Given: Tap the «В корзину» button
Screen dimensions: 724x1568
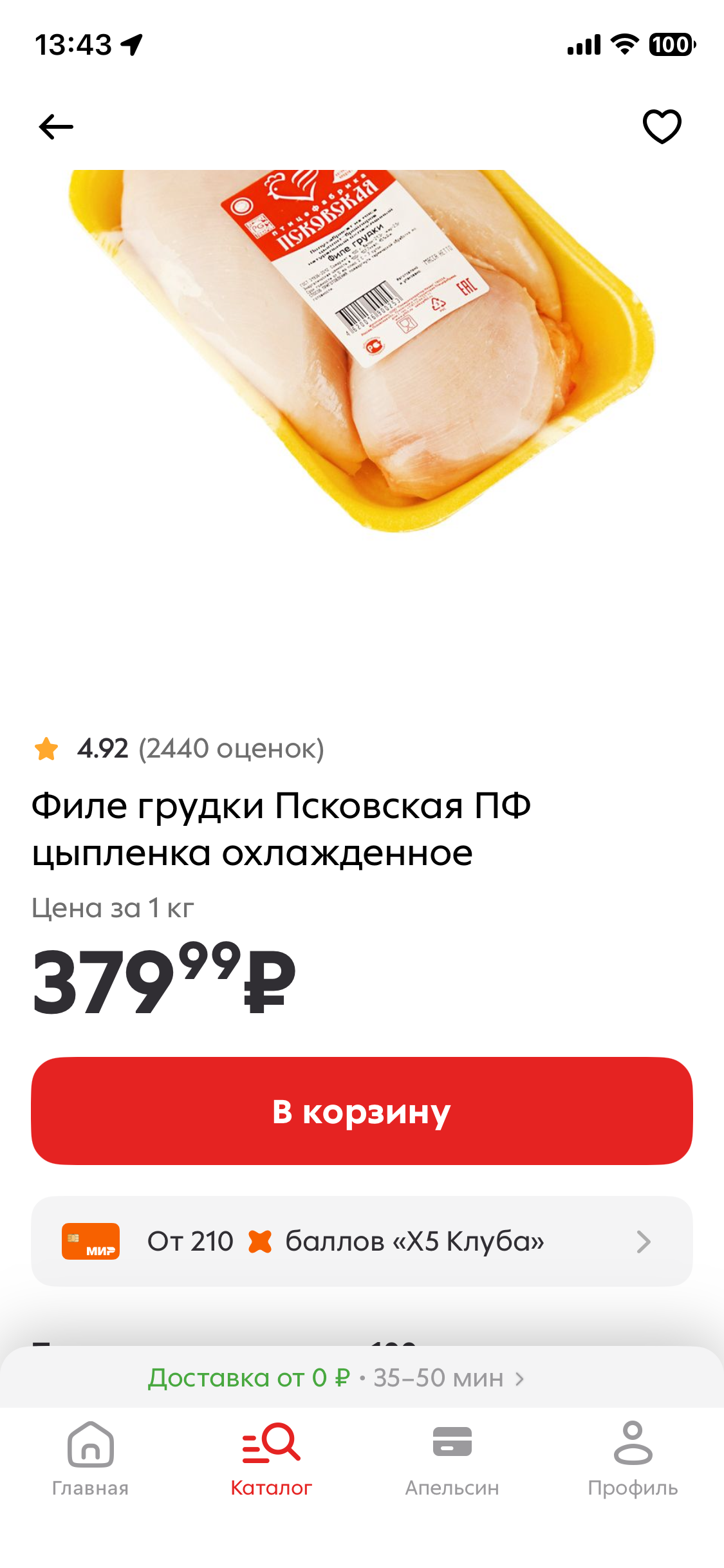Looking at the screenshot, I should click(x=362, y=1111).
